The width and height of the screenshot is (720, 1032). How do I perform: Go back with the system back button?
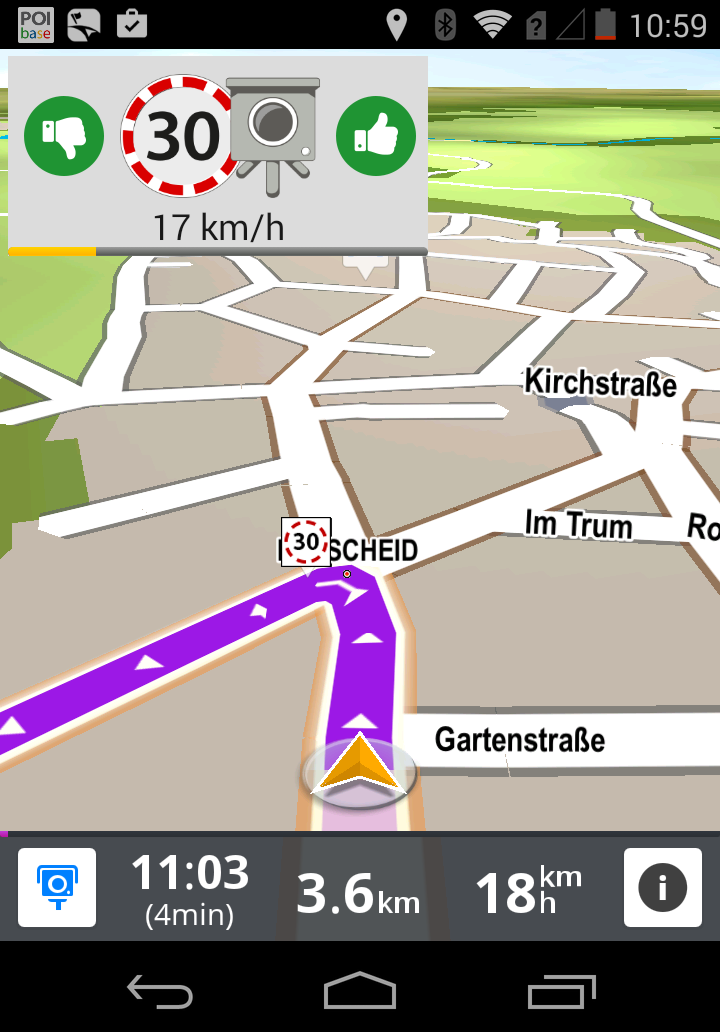coord(160,991)
